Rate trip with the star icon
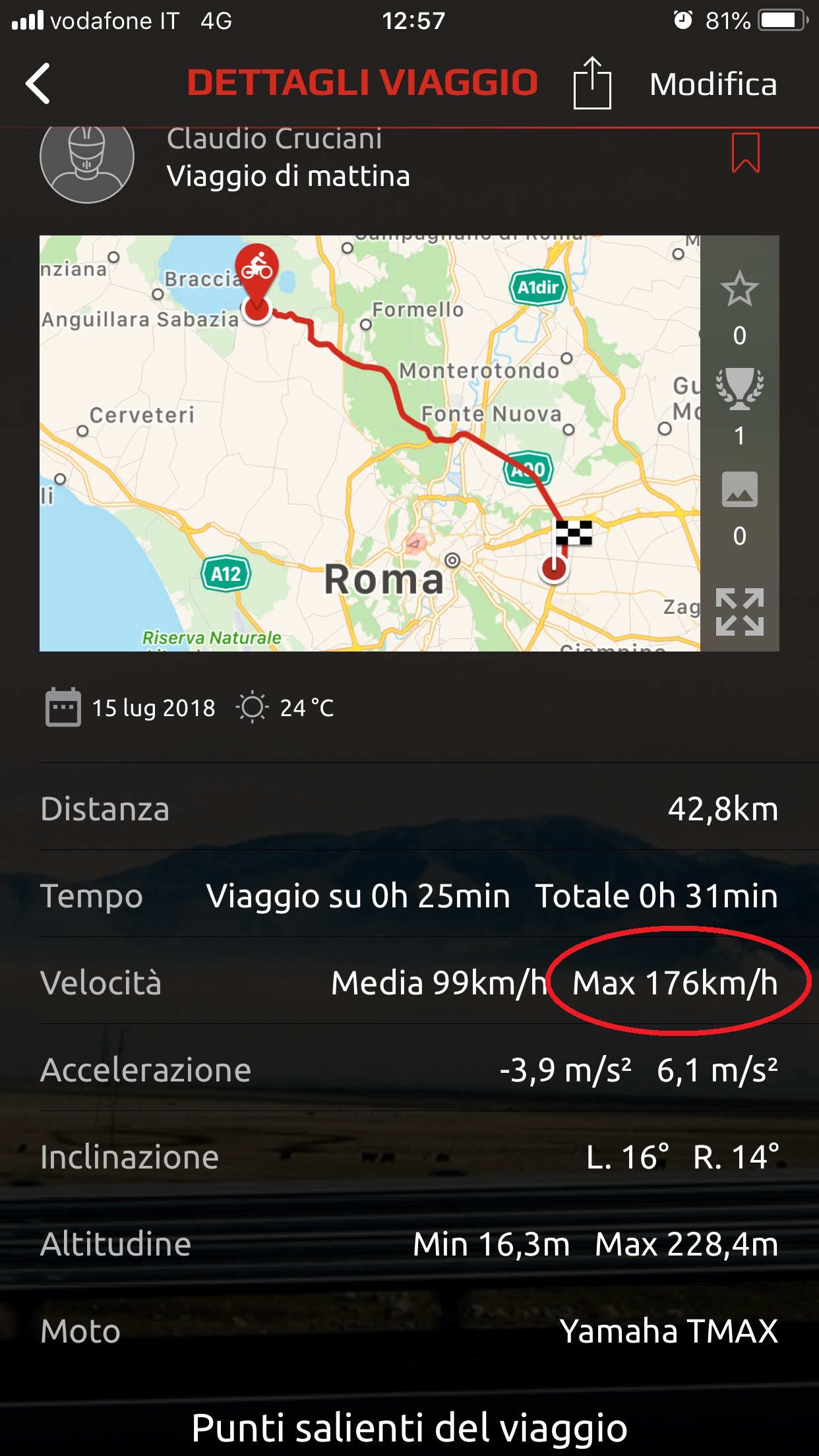819x1456 pixels. [x=739, y=289]
